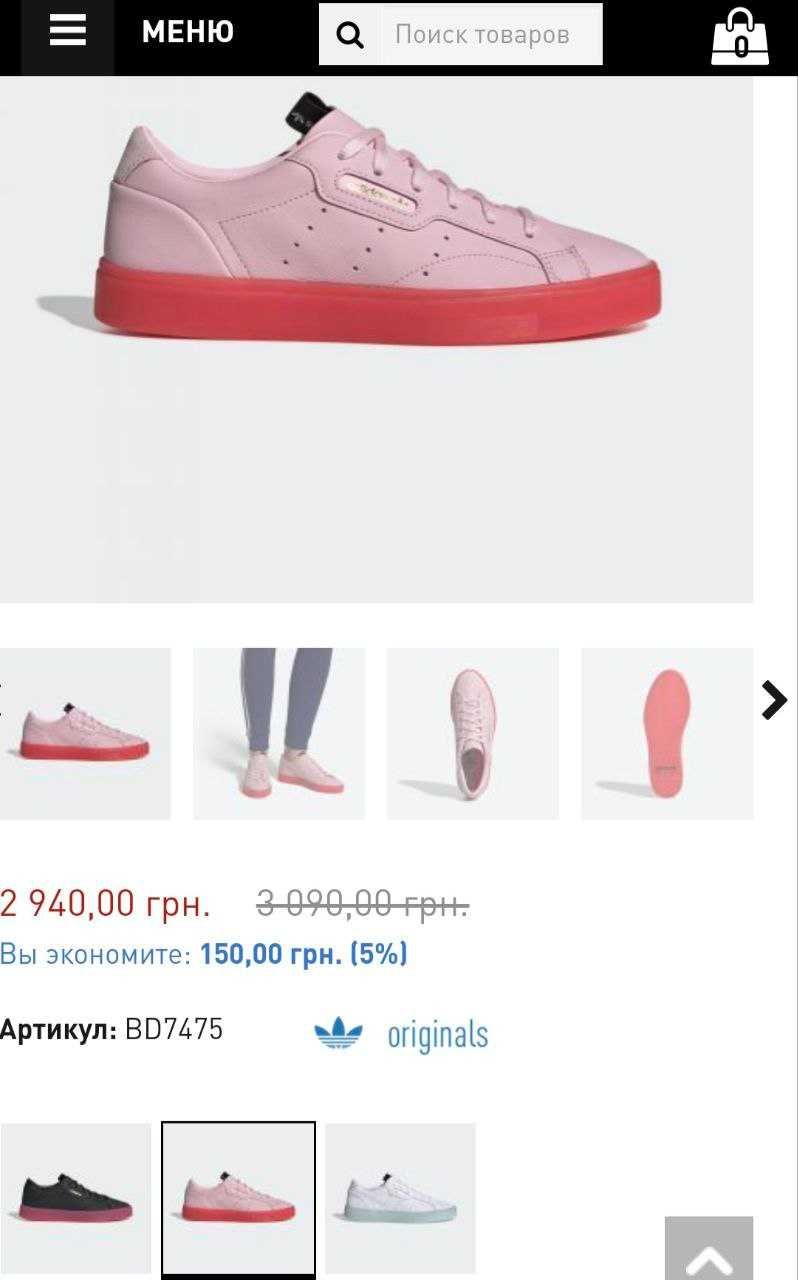Tap the Поиск товаров search field

(491, 35)
